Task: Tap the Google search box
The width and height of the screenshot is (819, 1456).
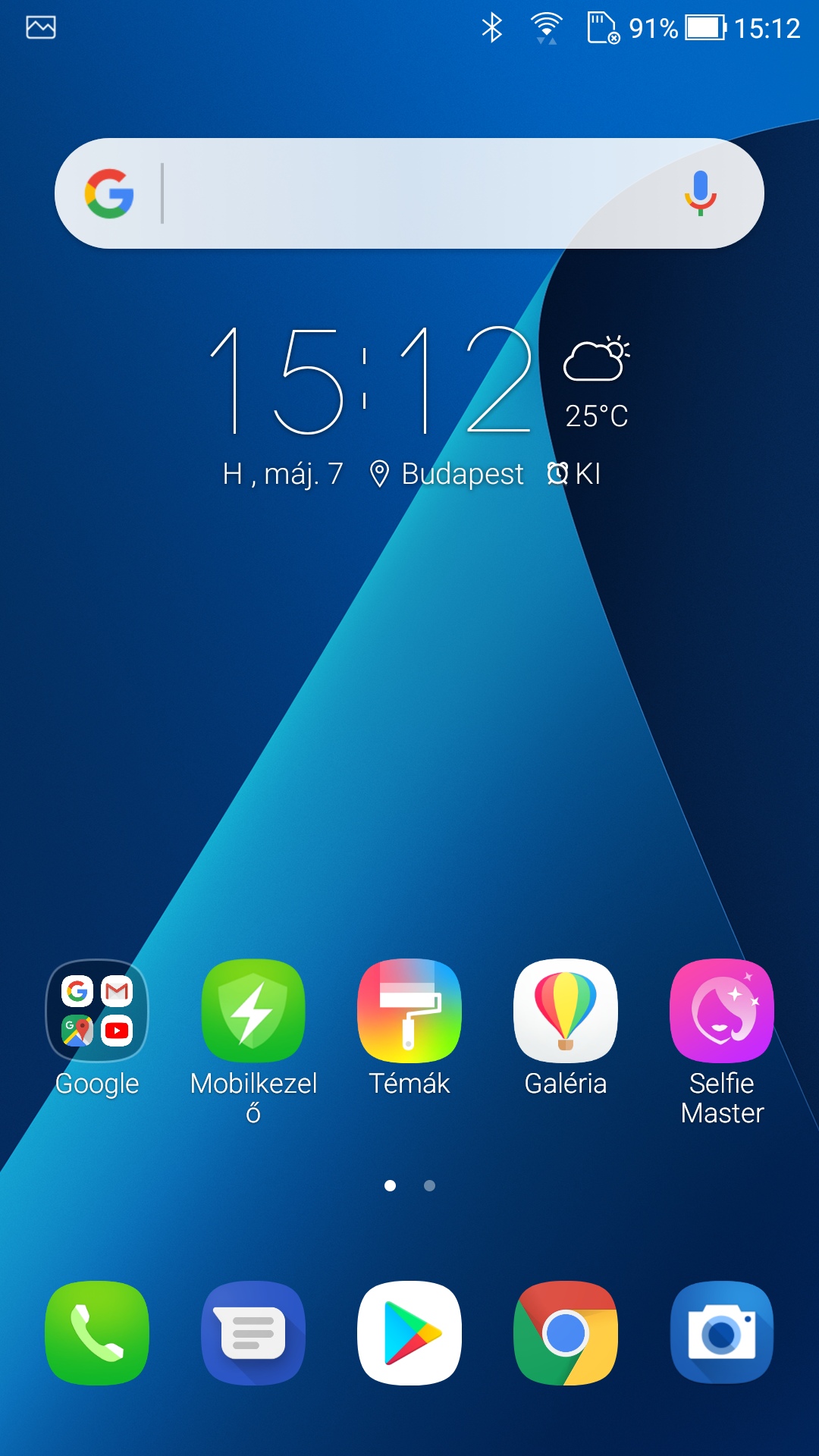Action: click(x=409, y=193)
